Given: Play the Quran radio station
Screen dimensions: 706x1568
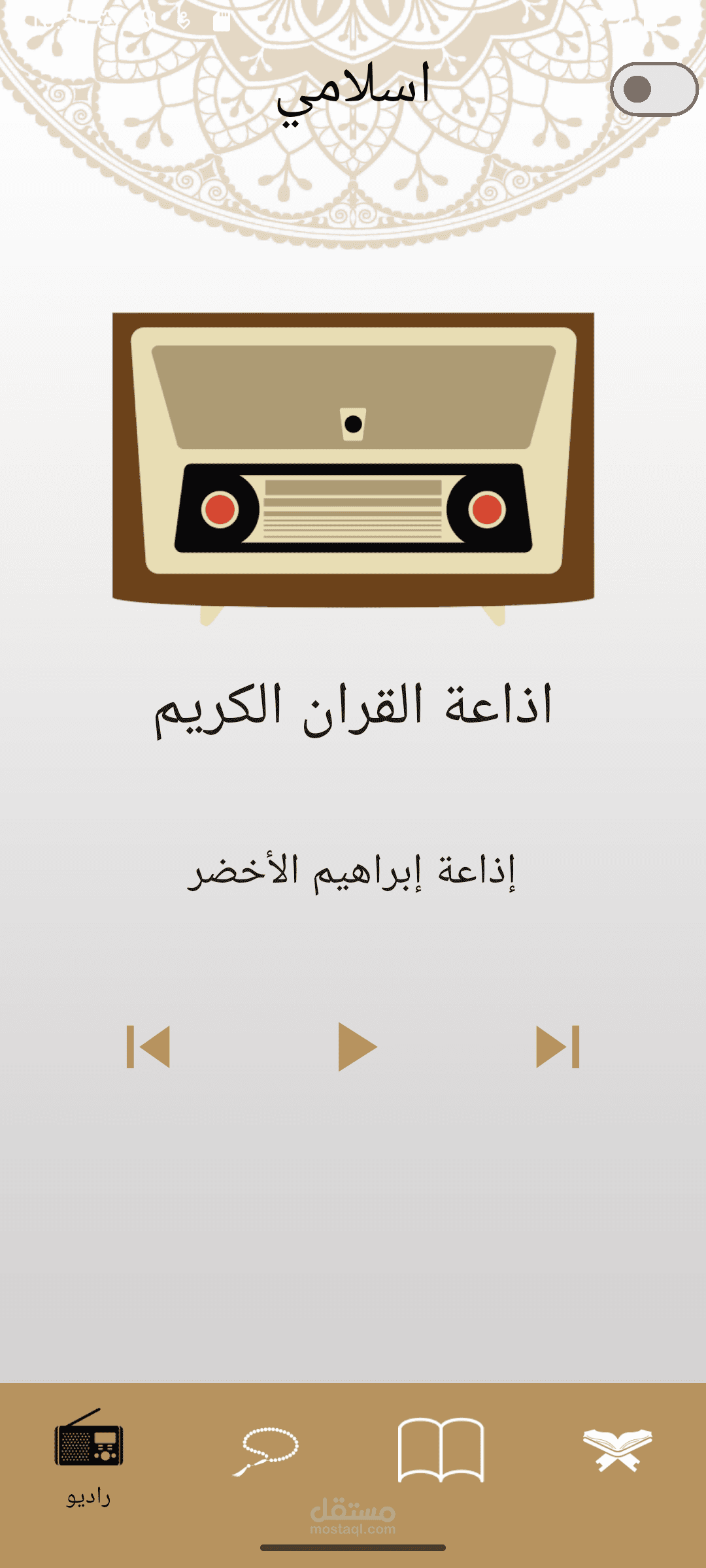Looking at the screenshot, I should click(x=358, y=1047).
